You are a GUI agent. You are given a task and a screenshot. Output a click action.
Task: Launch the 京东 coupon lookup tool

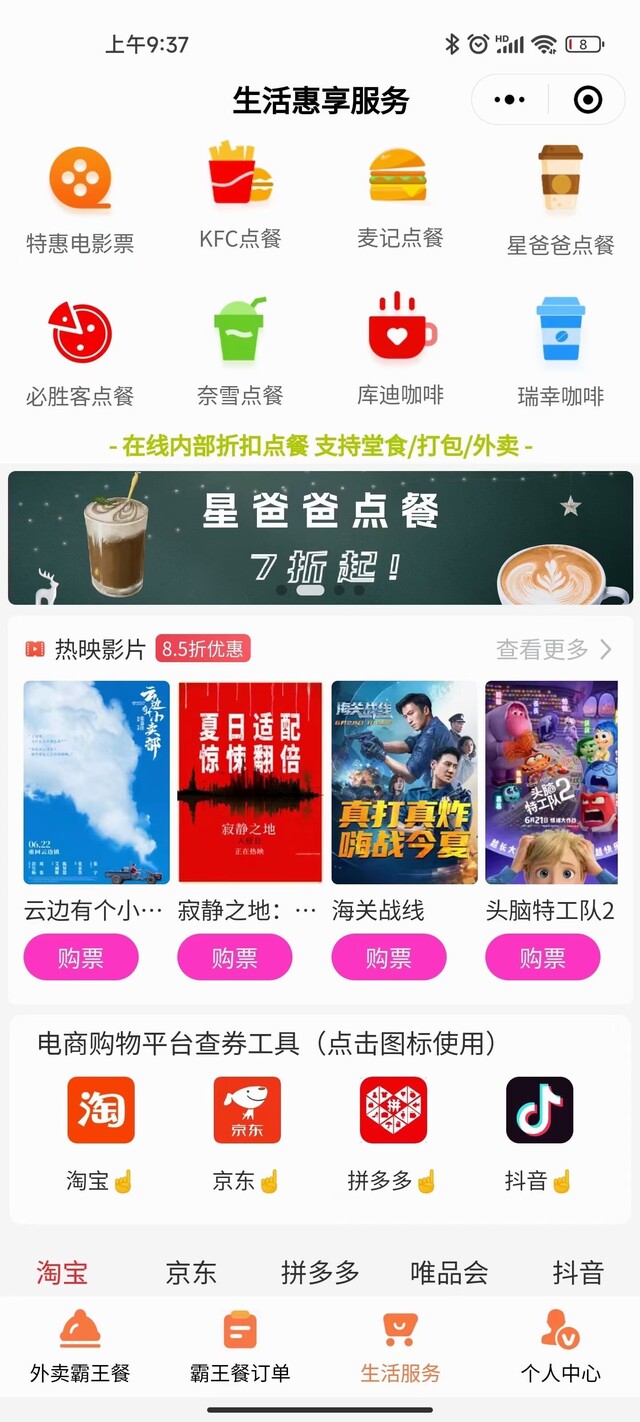click(247, 1110)
